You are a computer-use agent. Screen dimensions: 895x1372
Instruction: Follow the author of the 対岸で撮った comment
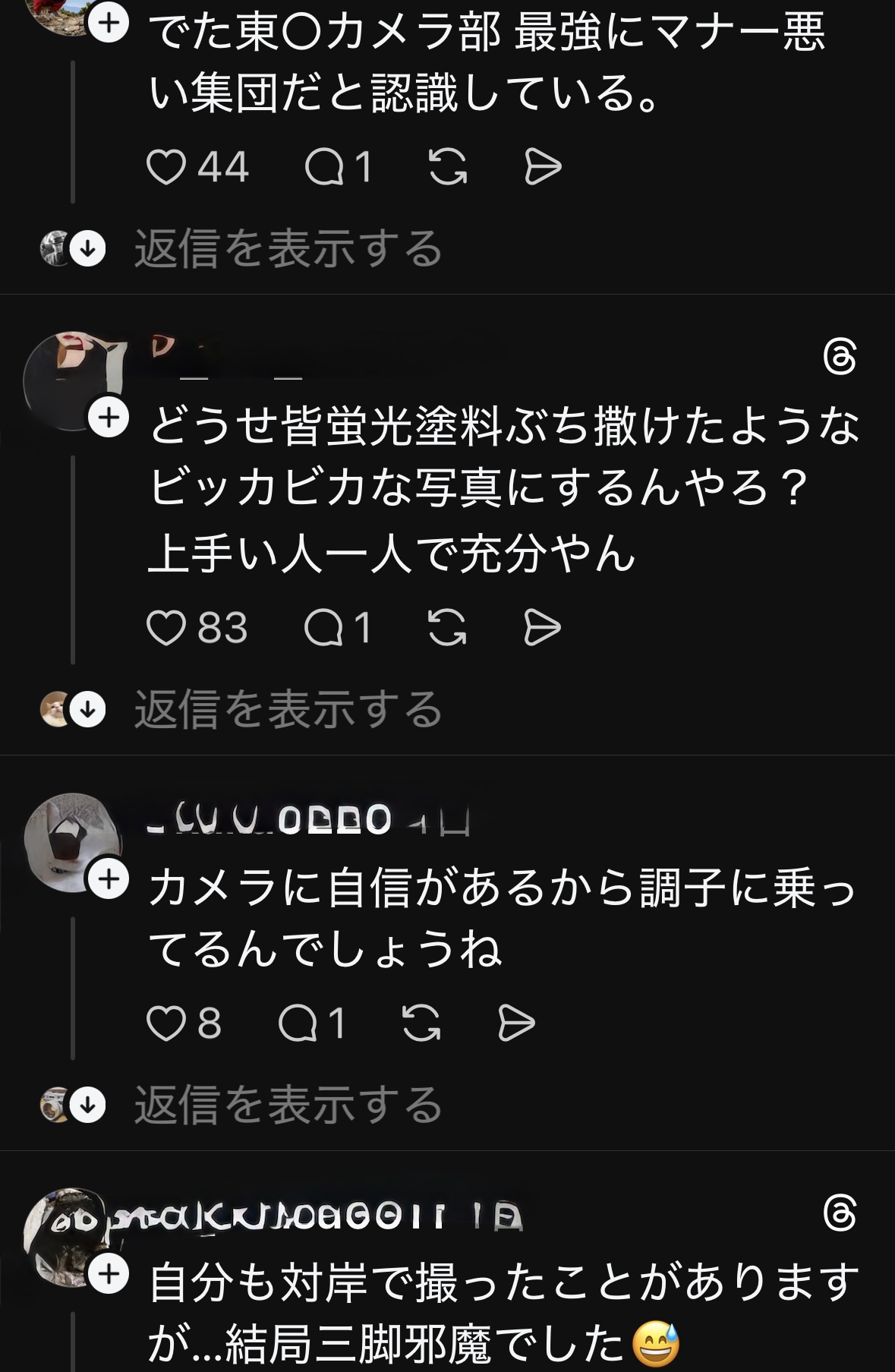[x=109, y=1273]
